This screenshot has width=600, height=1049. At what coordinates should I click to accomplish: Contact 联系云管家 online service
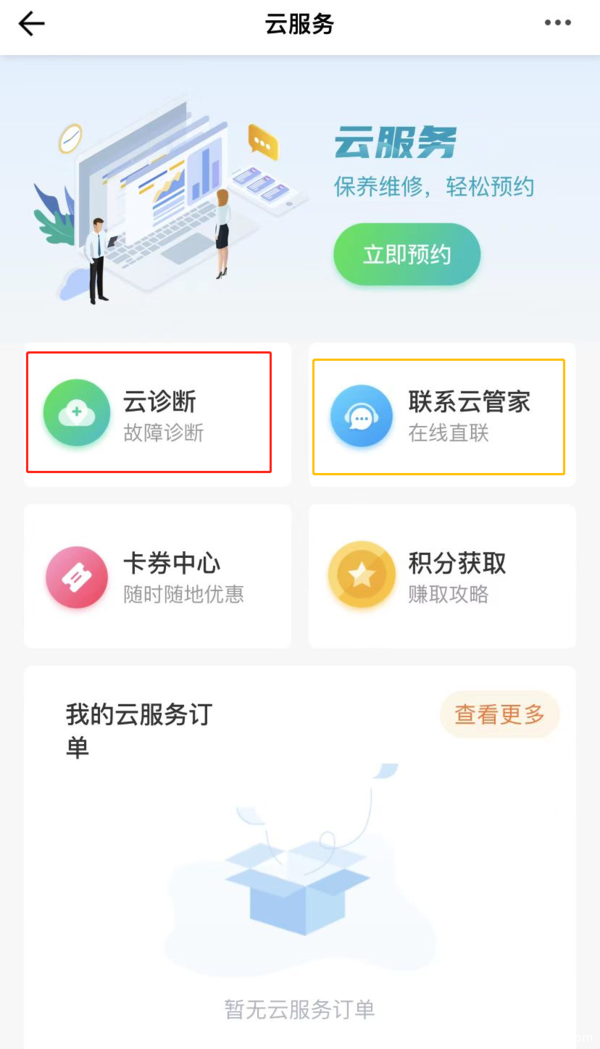pos(441,415)
